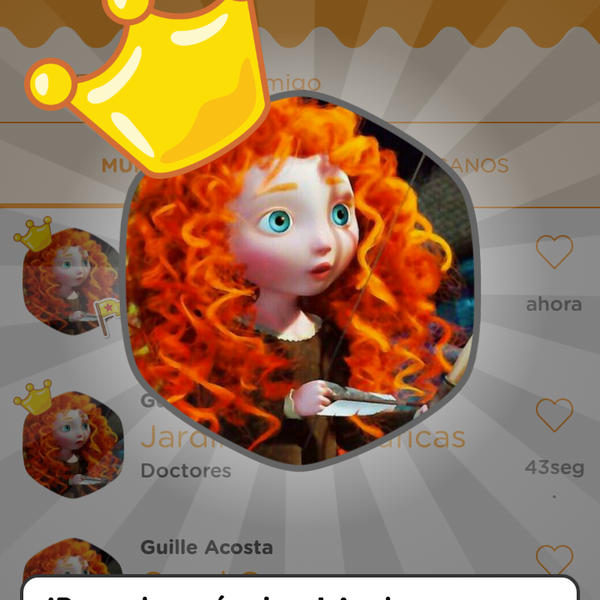The width and height of the screenshot is (600, 600).
Task: Like the post marked ahora
Action: pyautogui.click(x=554, y=252)
